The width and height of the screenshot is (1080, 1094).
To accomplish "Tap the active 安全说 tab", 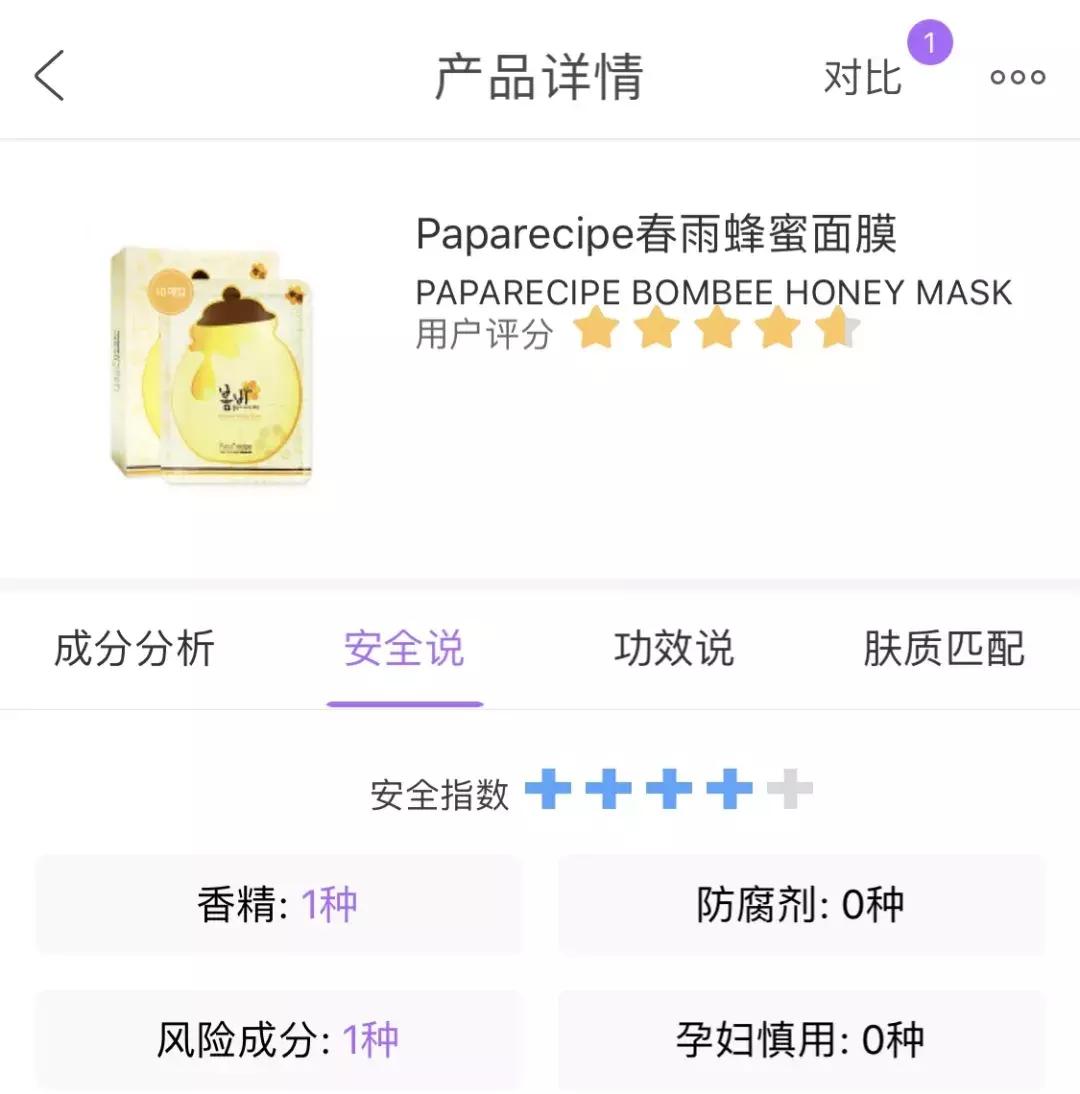I will pos(404,649).
